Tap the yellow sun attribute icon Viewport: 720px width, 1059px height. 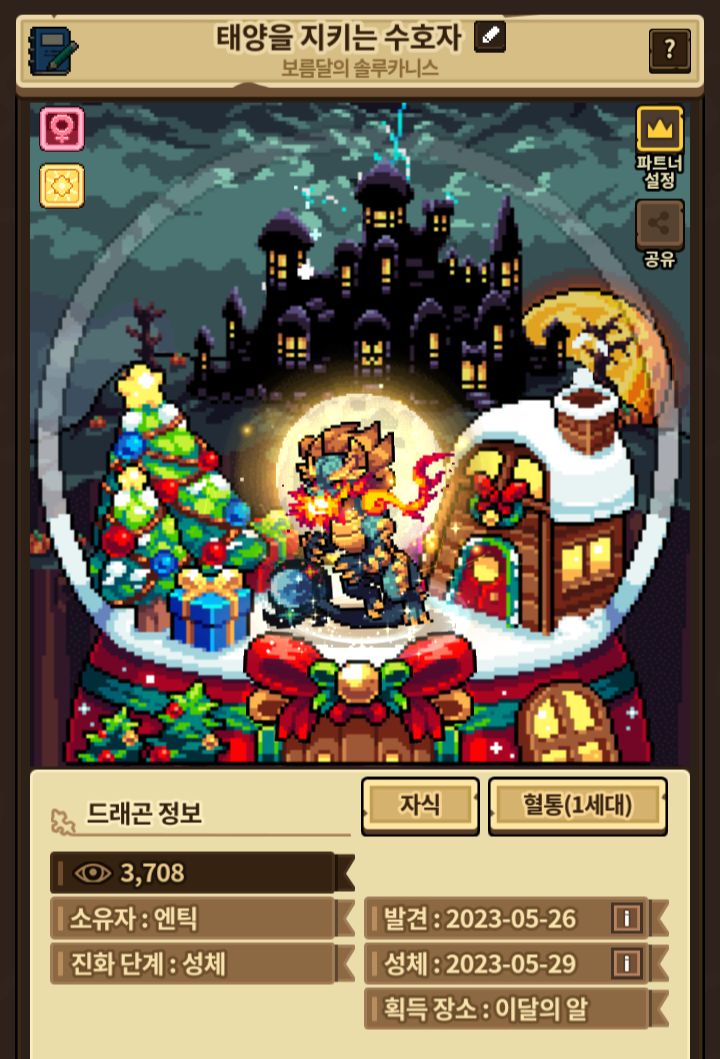[x=62, y=185]
